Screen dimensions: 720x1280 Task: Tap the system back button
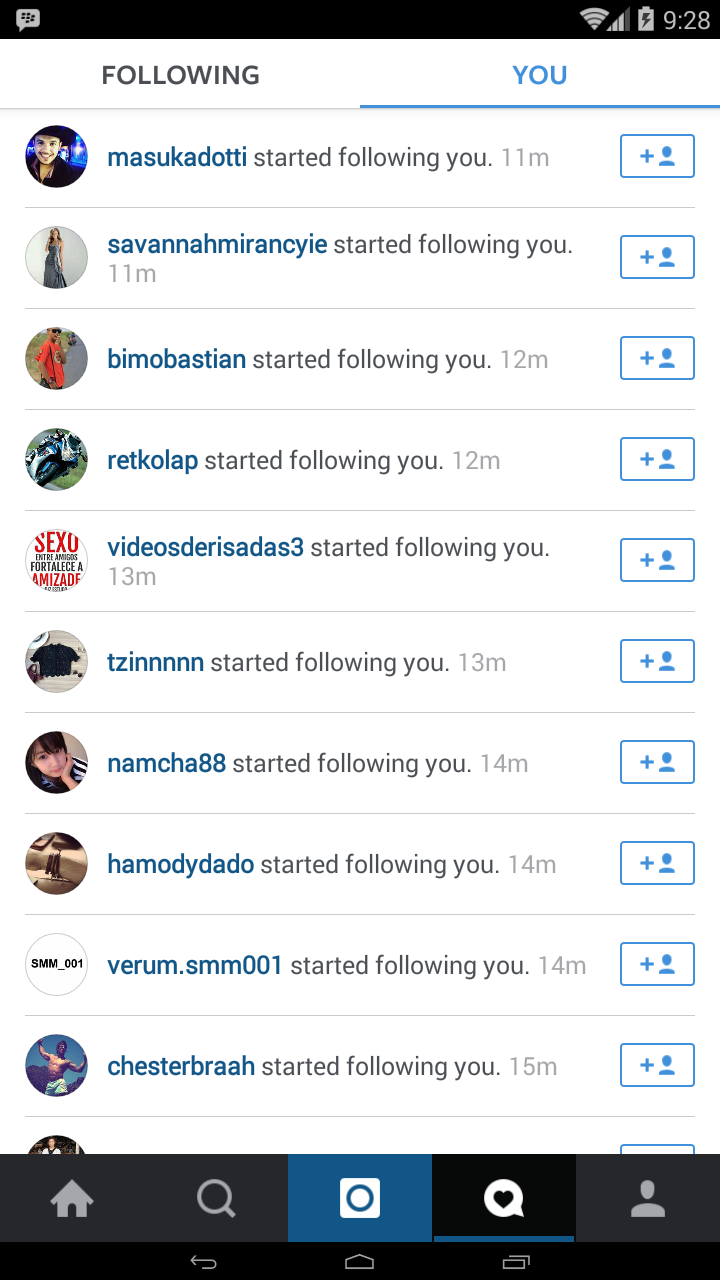point(203,1262)
